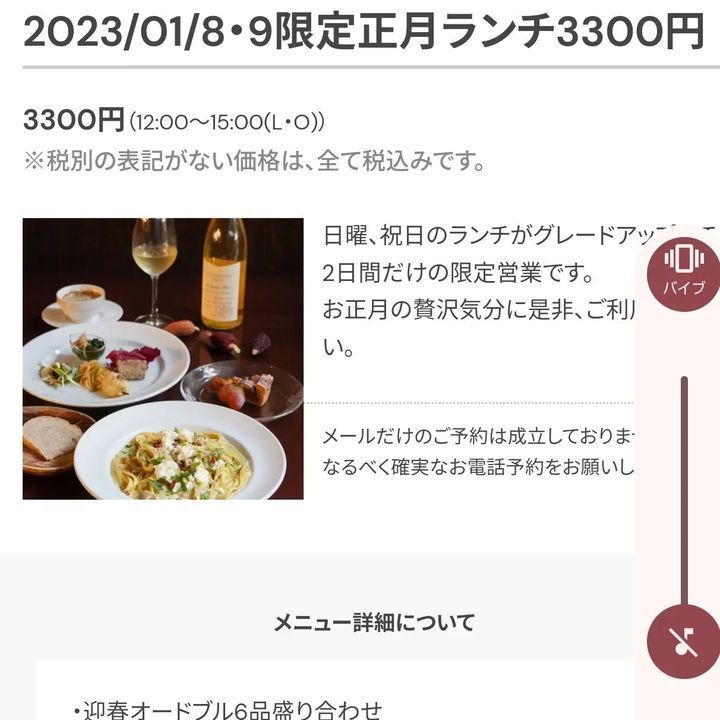Switch ringer to vibrate (バイブ) mode
720x720 pixels.
[684, 268]
